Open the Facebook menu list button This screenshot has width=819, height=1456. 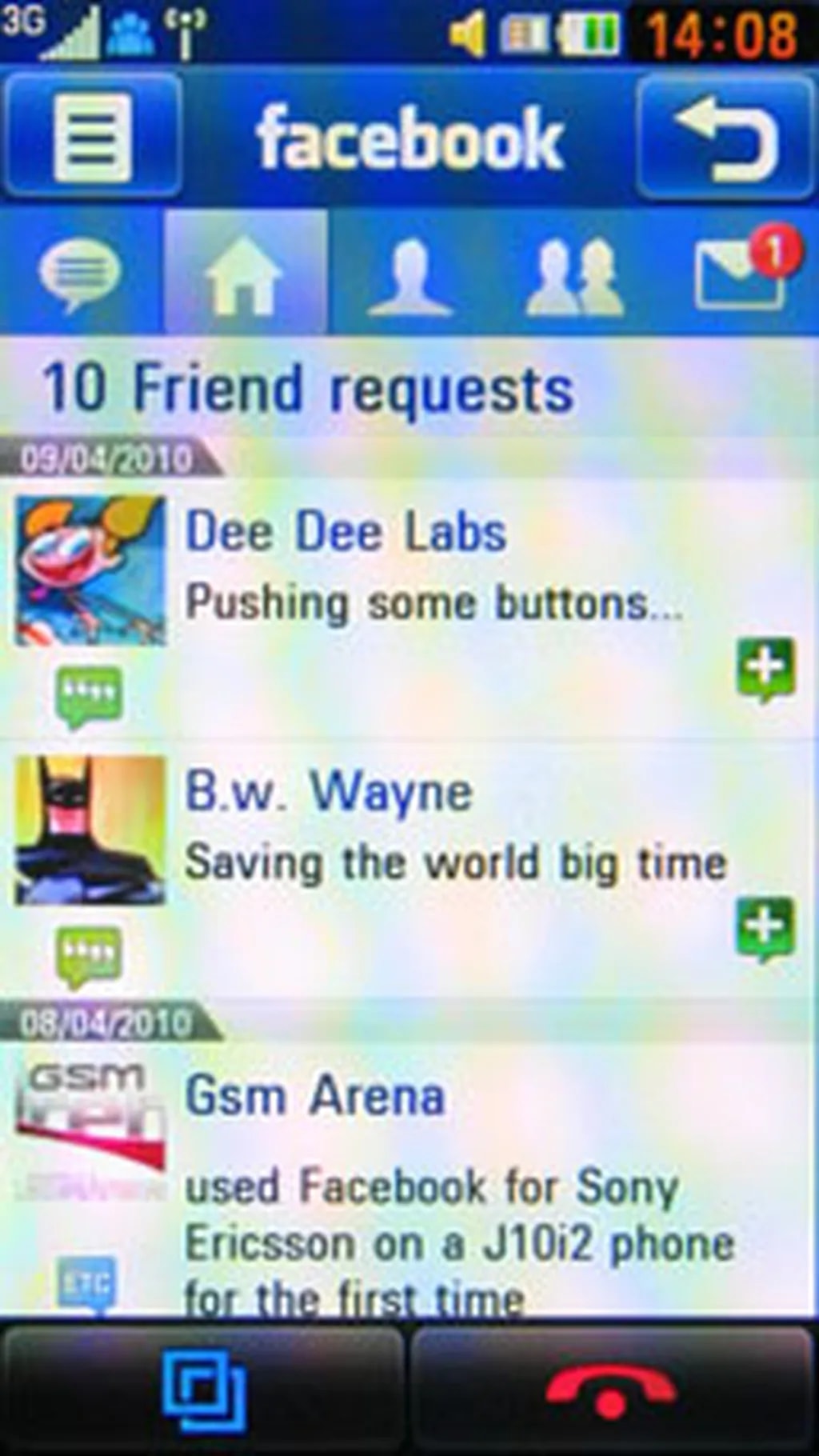tap(92, 136)
